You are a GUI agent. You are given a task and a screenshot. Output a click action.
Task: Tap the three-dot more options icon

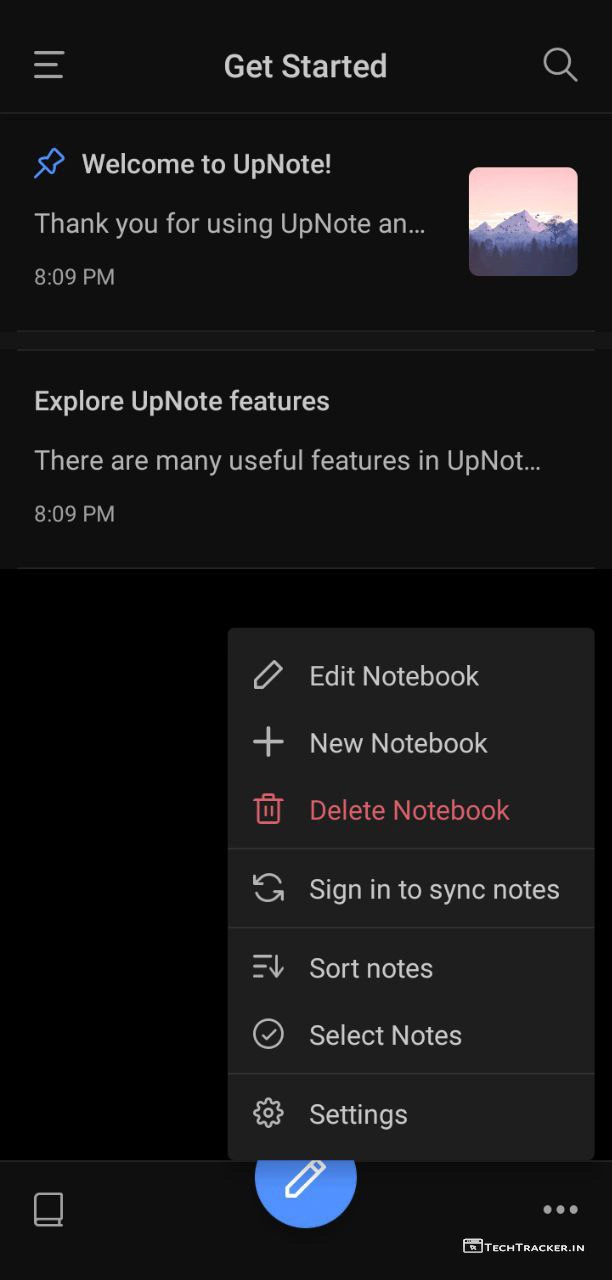[560, 1209]
